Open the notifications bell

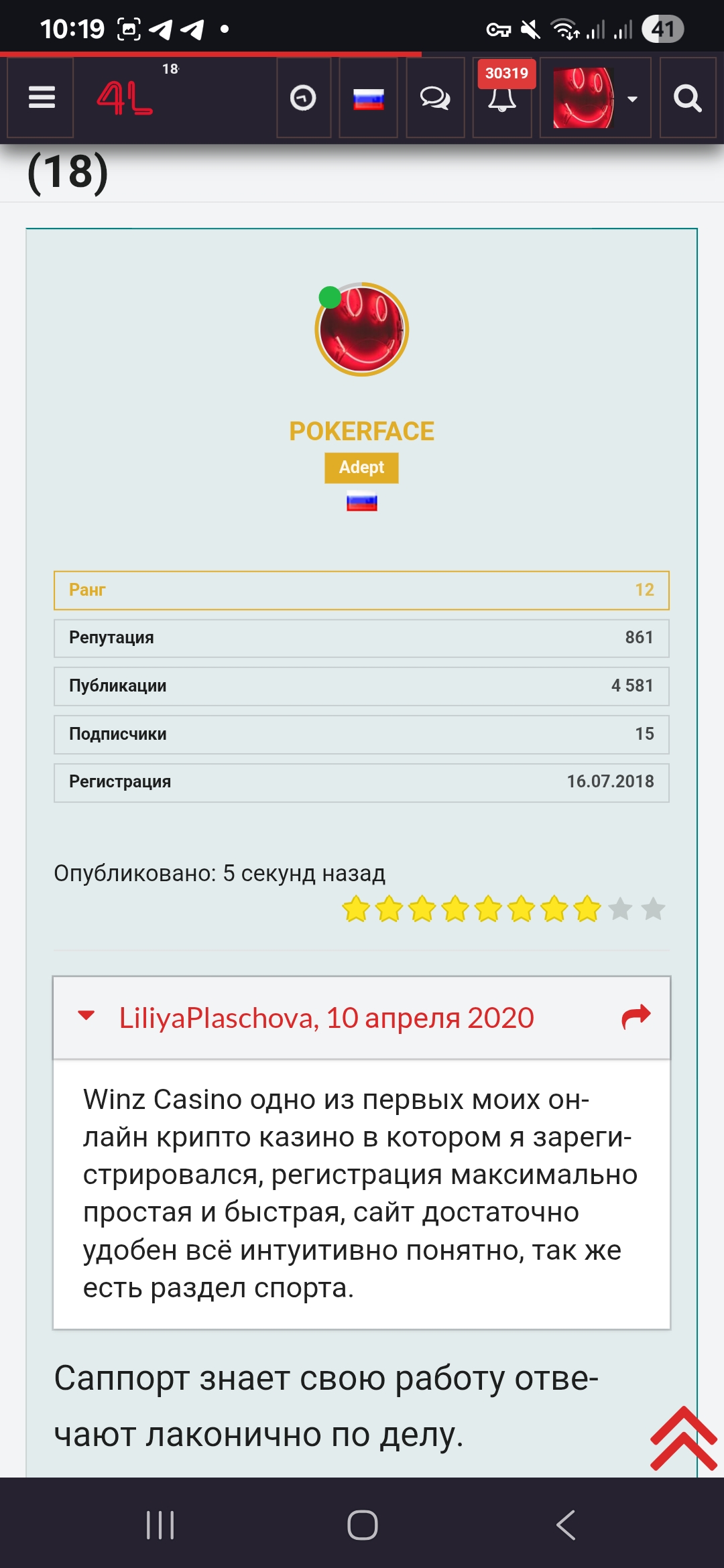[502, 98]
